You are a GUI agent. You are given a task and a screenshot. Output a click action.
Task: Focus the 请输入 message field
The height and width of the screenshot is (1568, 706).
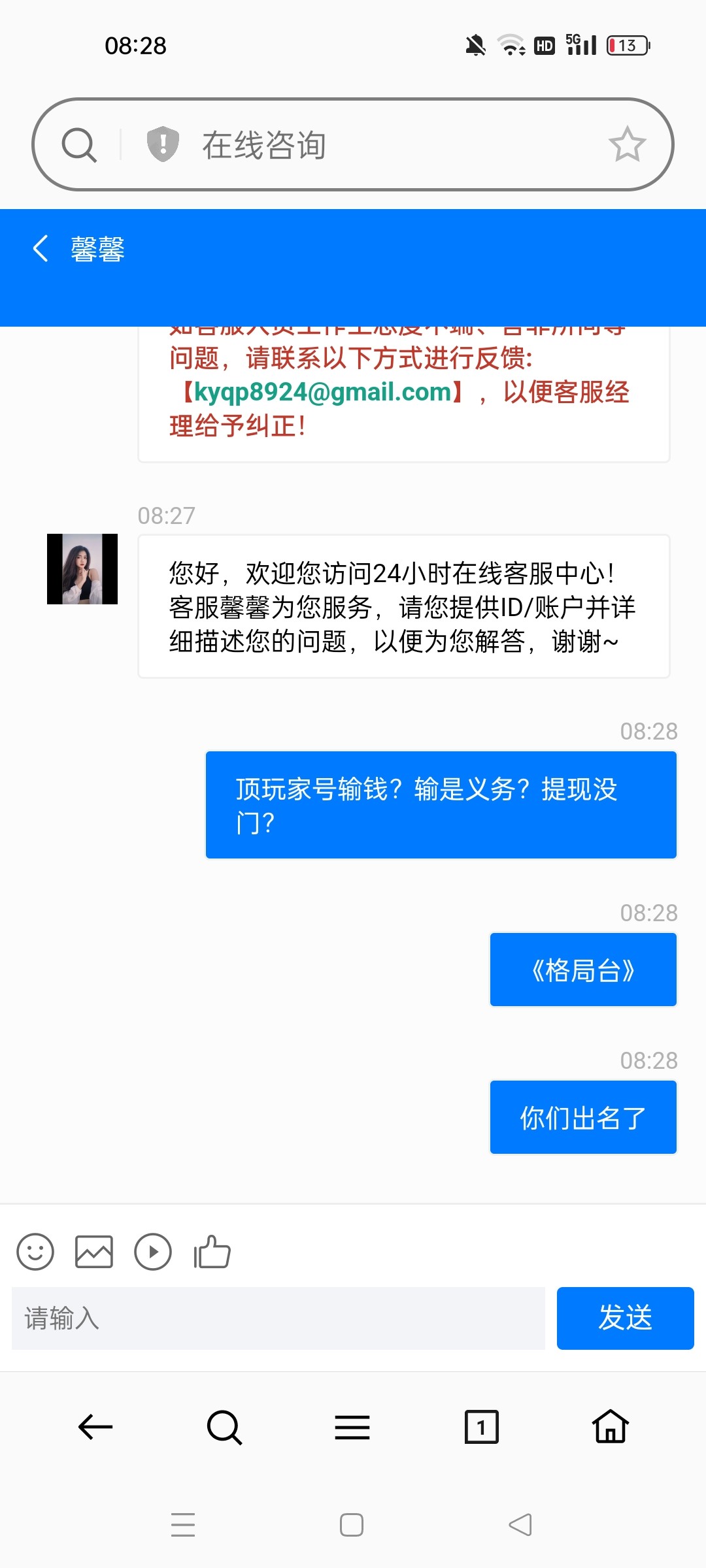pos(278,1318)
